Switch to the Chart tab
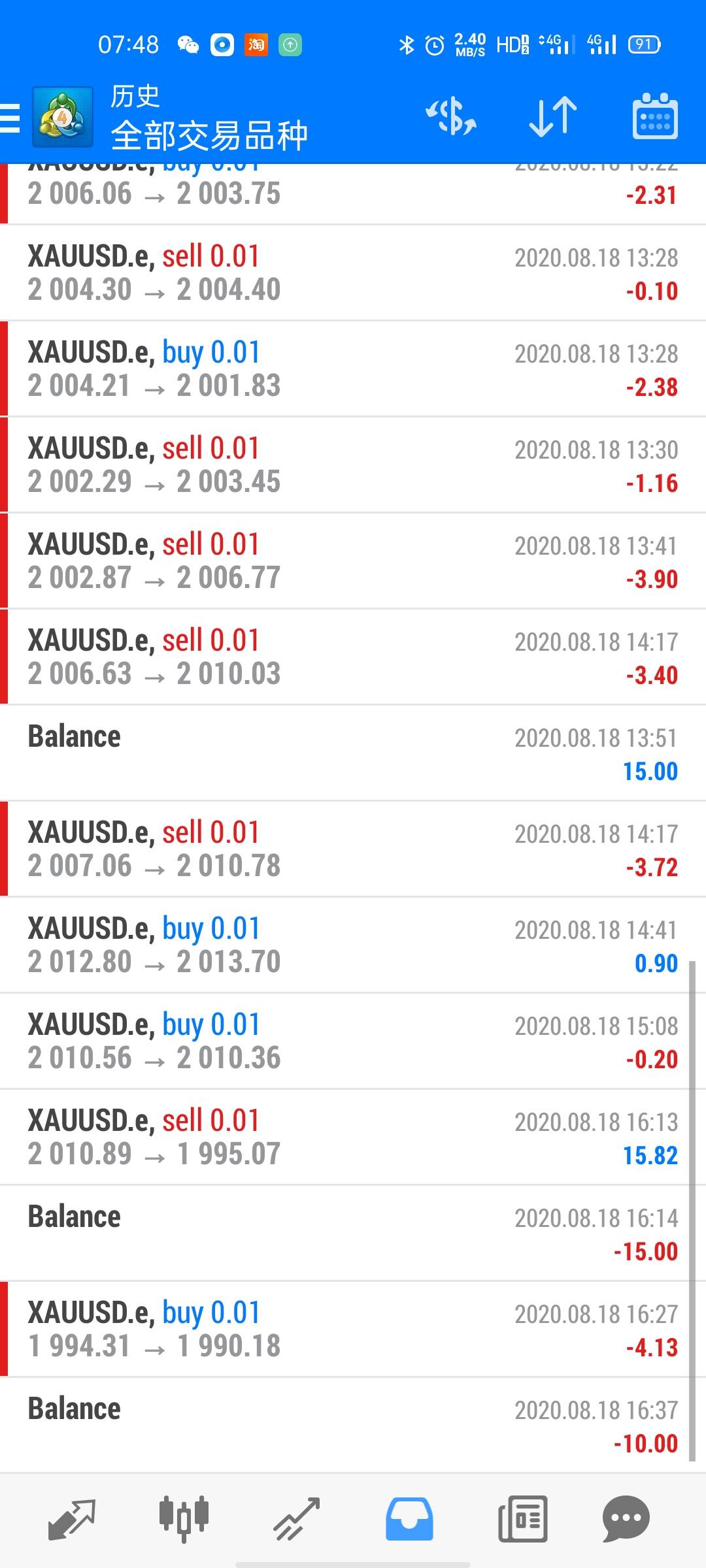Image resolution: width=706 pixels, height=1568 pixels. 184,1519
